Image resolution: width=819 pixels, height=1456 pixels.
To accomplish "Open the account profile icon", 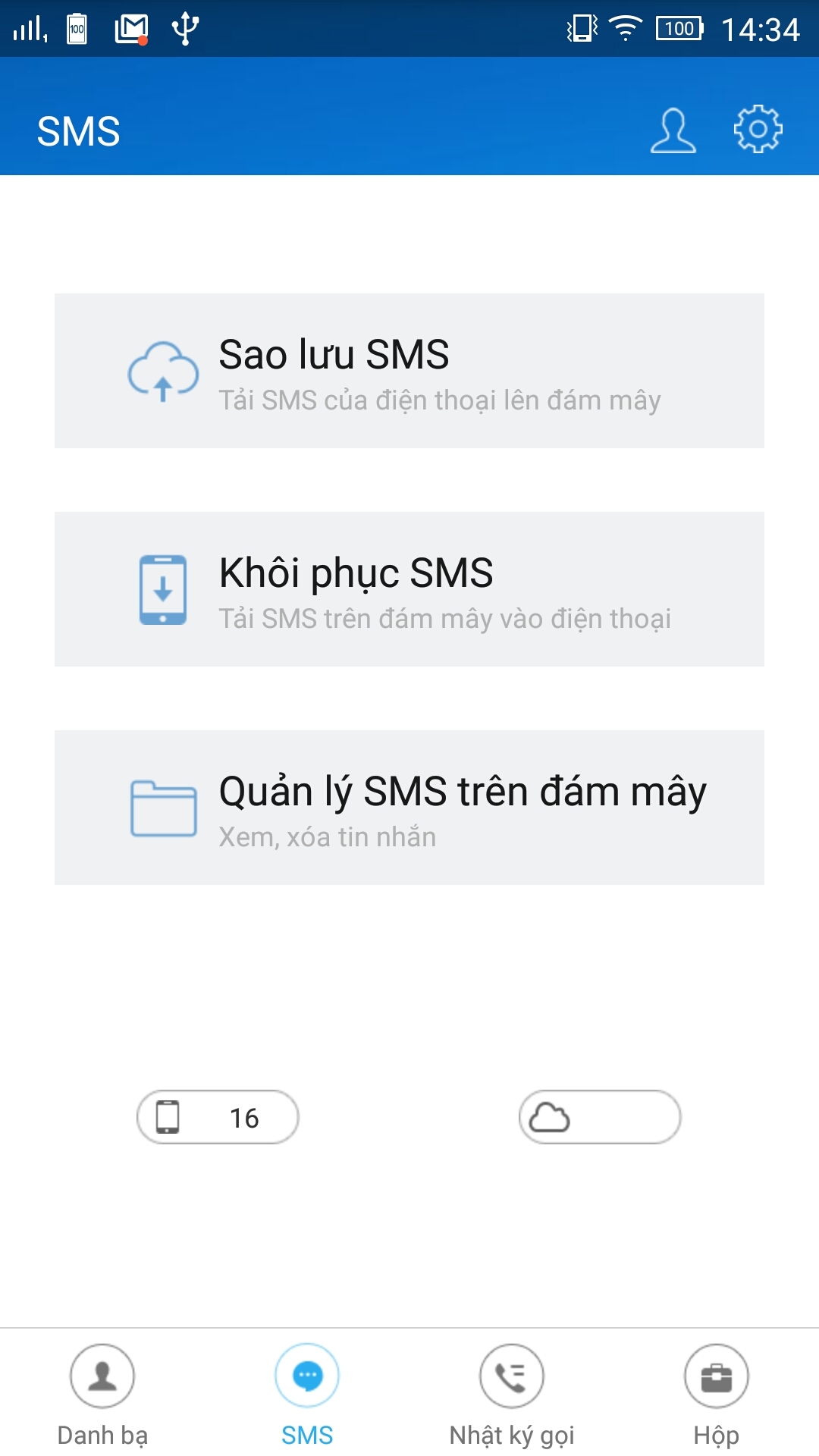I will (x=673, y=131).
